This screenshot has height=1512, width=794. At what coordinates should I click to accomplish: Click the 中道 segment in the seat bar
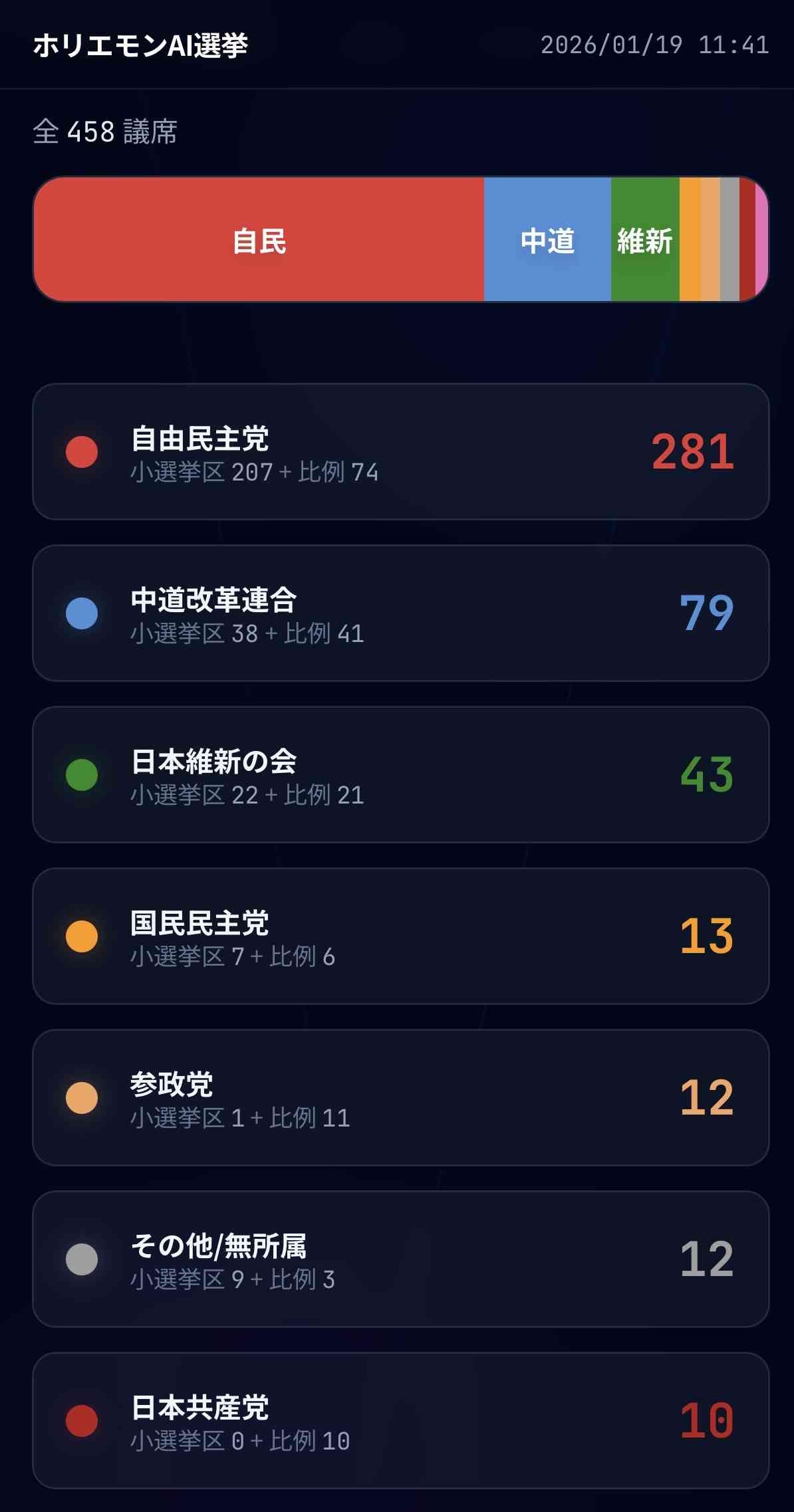tap(547, 241)
